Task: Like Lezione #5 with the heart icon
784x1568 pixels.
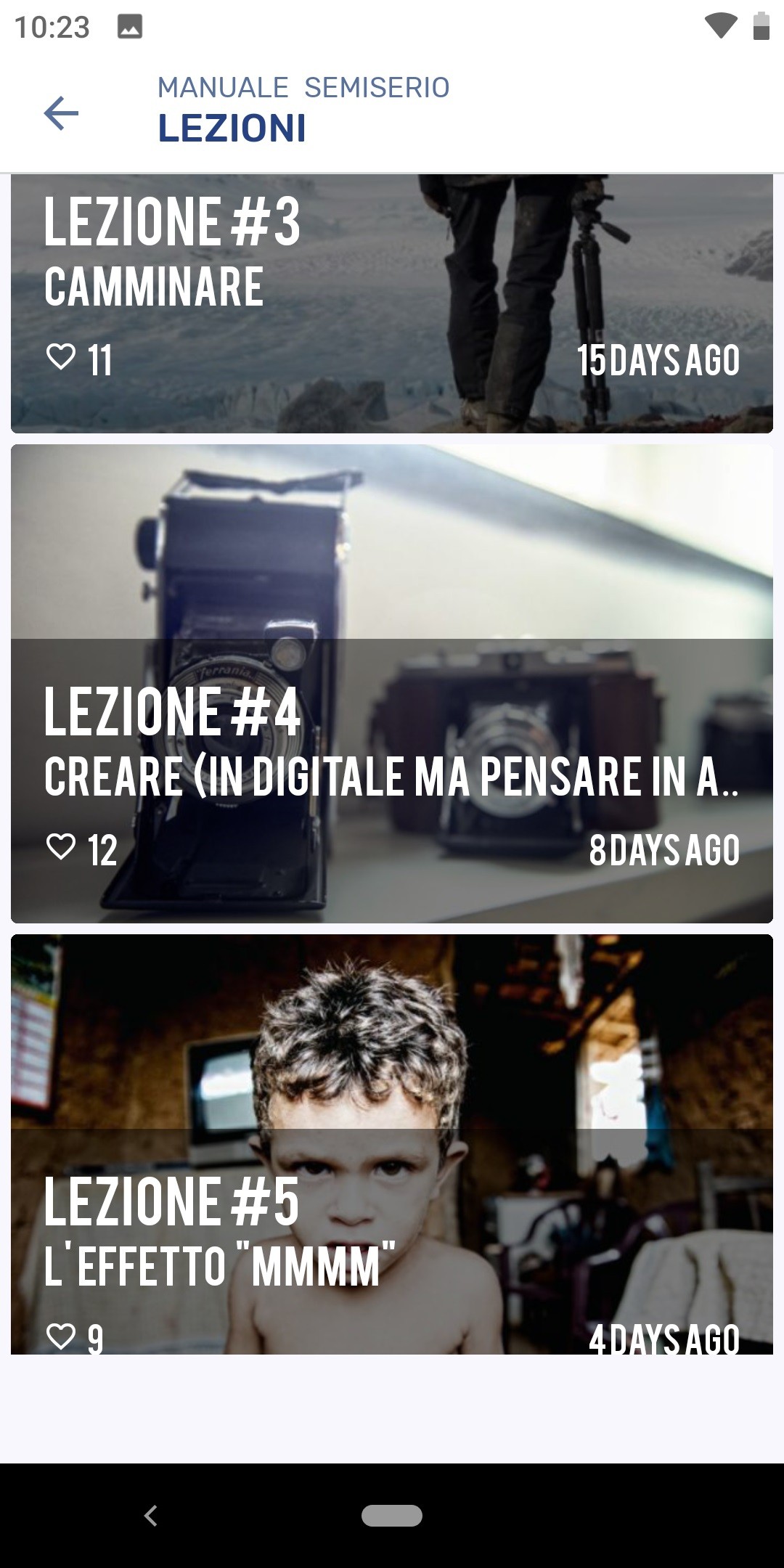Action: tap(61, 1336)
